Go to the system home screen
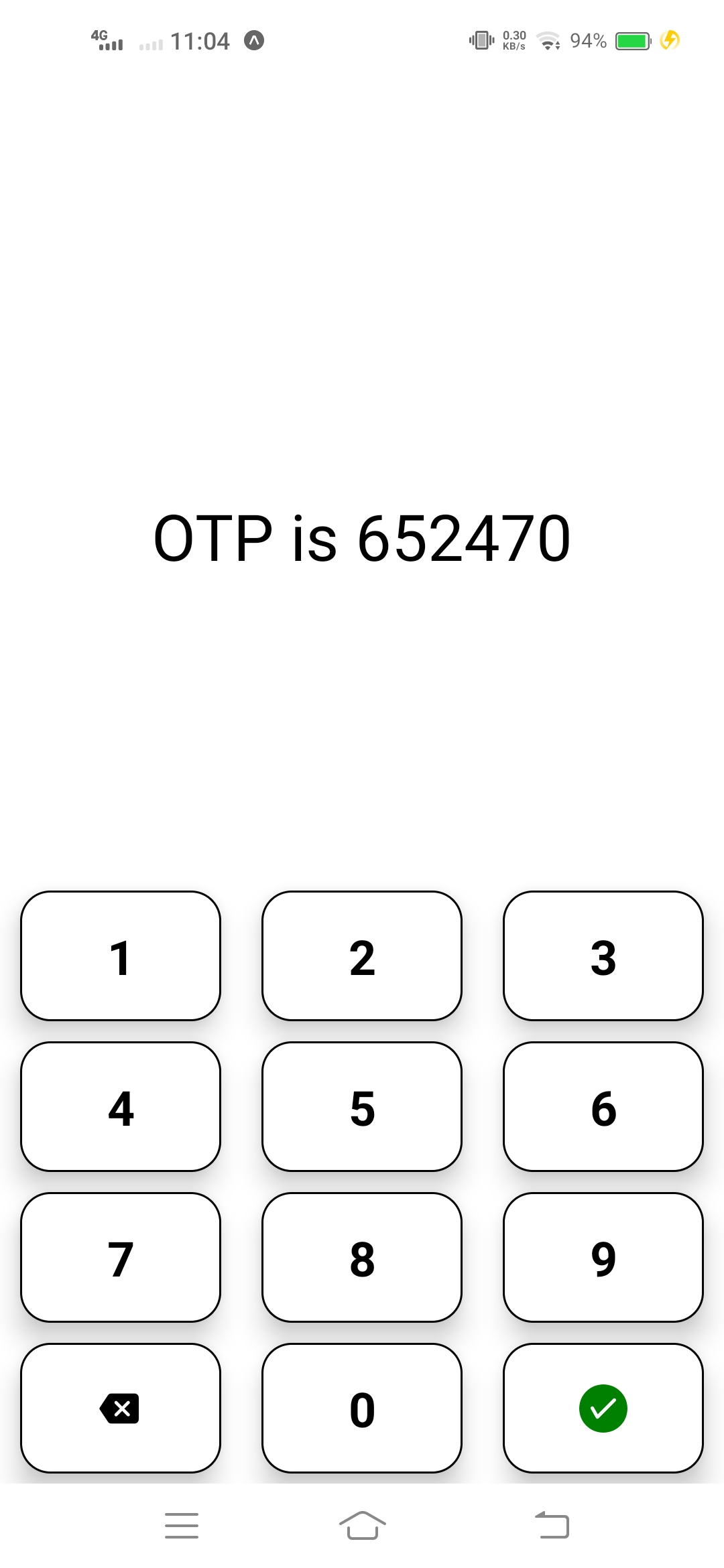 pos(362,1526)
